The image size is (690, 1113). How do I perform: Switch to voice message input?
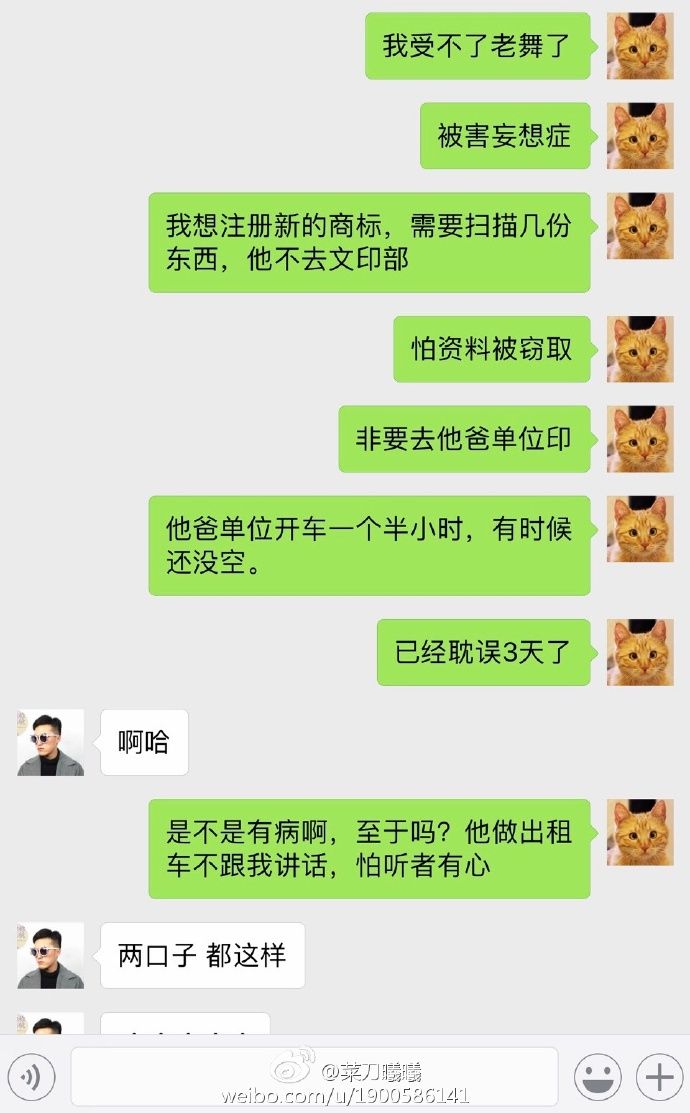tap(31, 1077)
